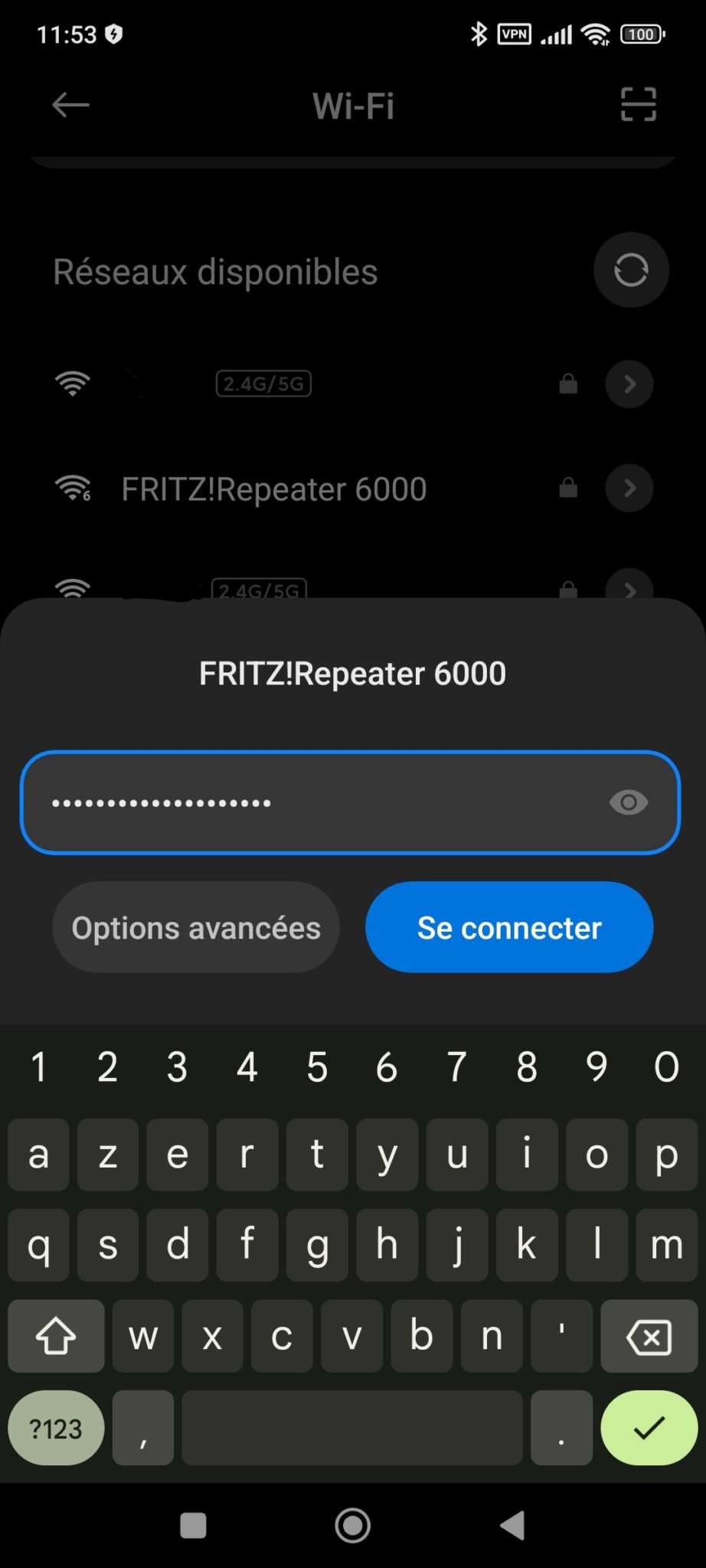Go back using the top-left arrow

point(70,105)
